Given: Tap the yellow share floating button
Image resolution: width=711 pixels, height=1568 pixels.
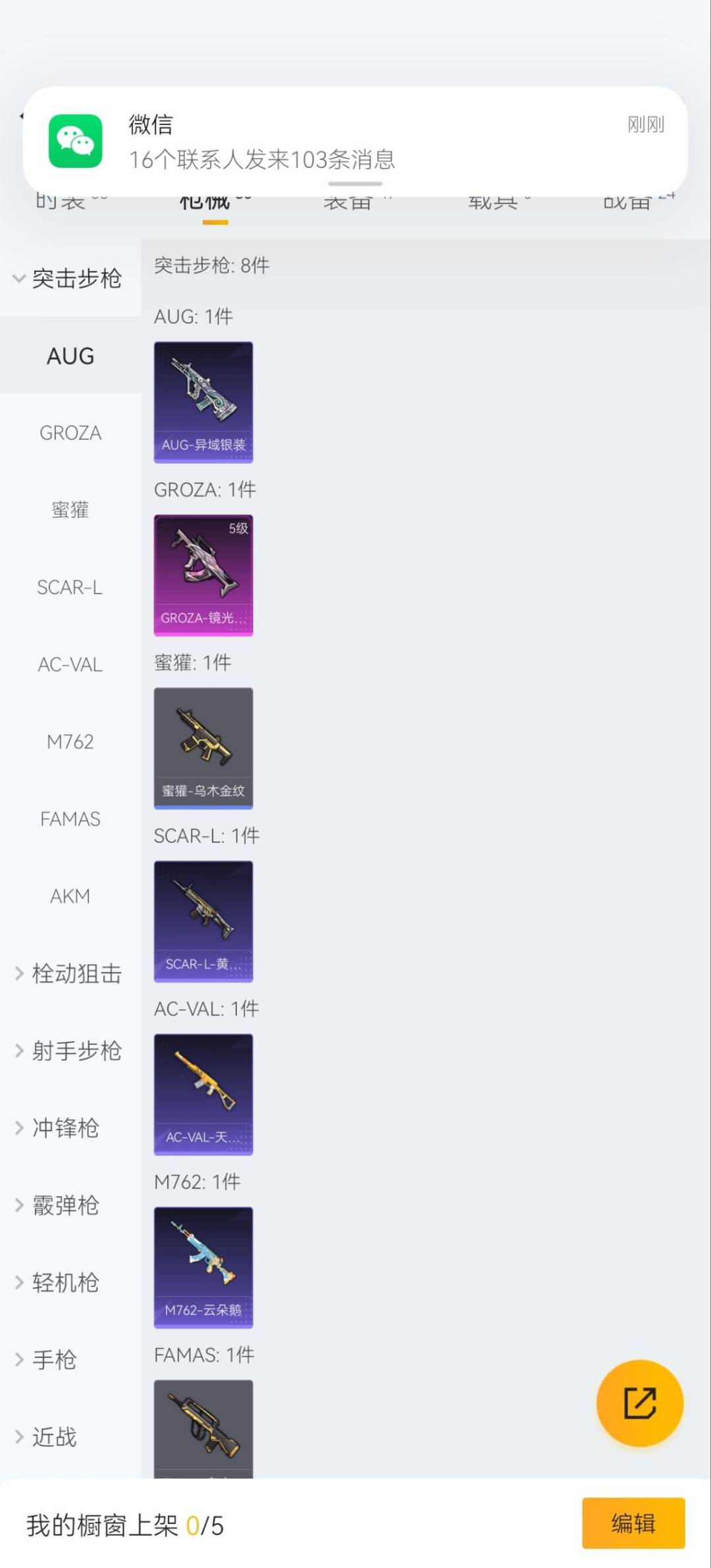Looking at the screenshot, I should click(x=639, y=1403).
